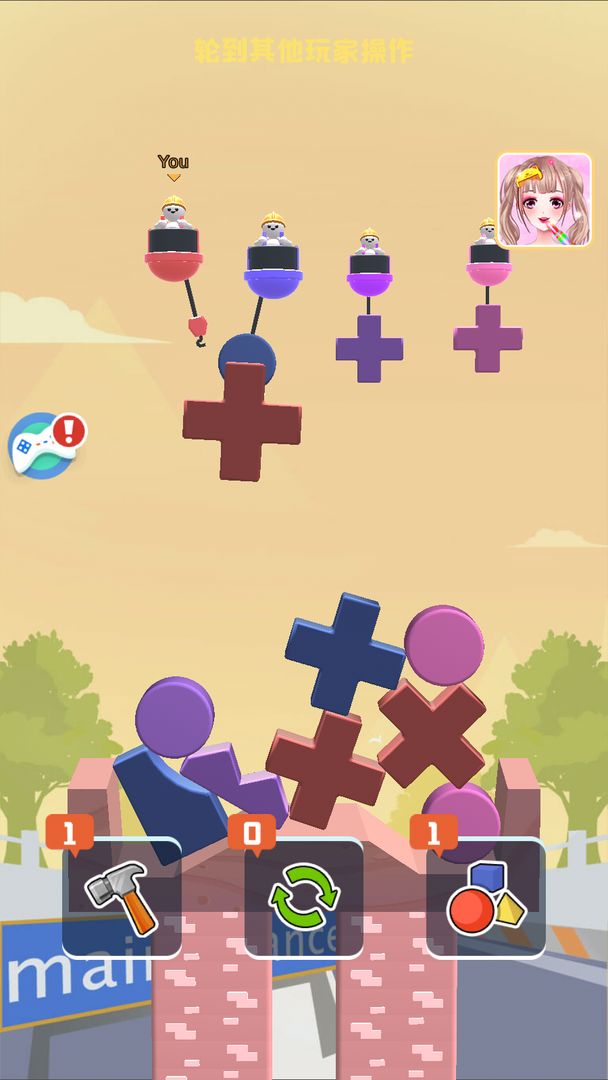Use the hammer power-up
Image resolution: width=608 pixels, height=1080 pixels.
point(122,897)
